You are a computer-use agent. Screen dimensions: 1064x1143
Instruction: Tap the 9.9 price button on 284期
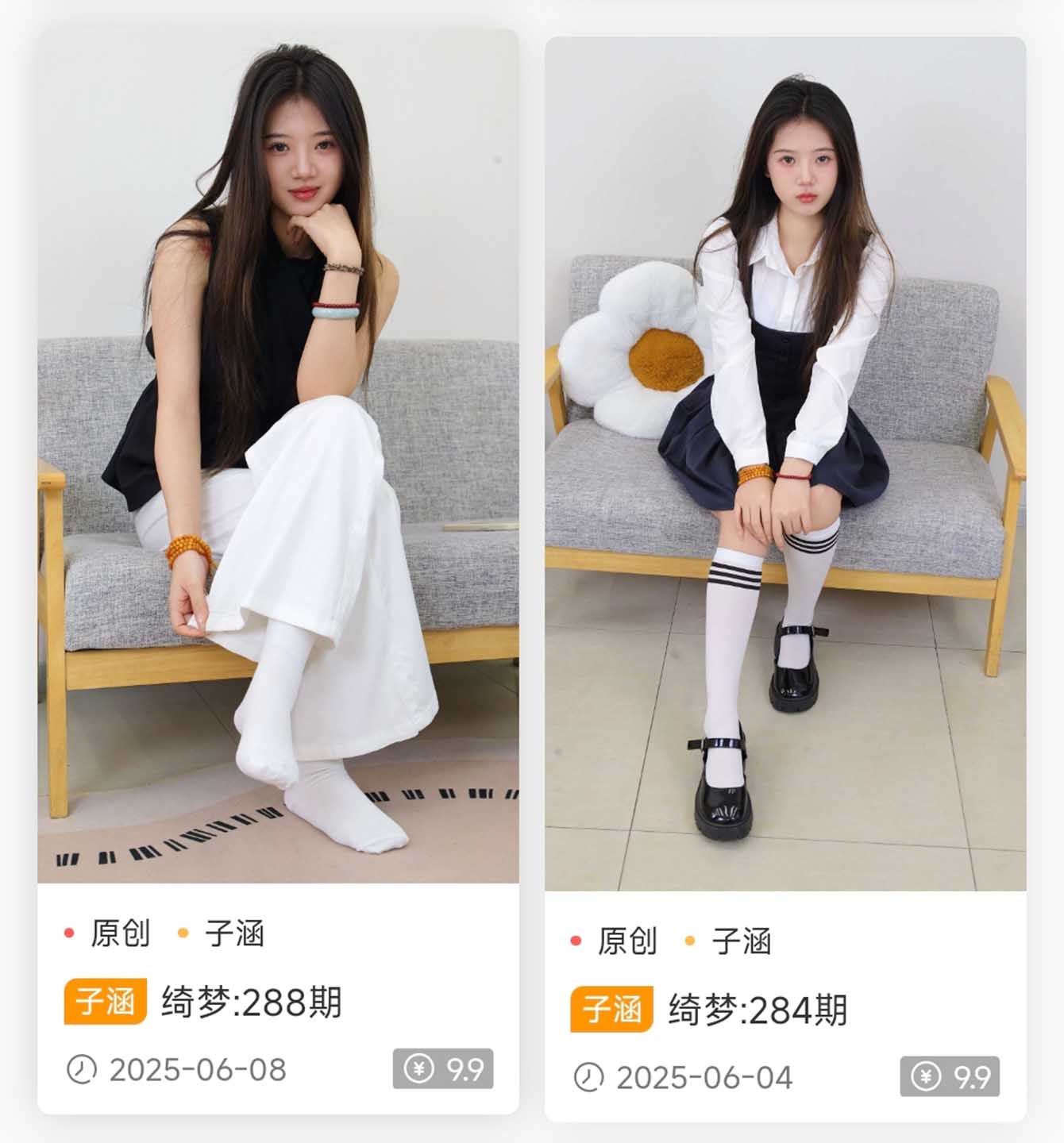[x=950, y=1076]
